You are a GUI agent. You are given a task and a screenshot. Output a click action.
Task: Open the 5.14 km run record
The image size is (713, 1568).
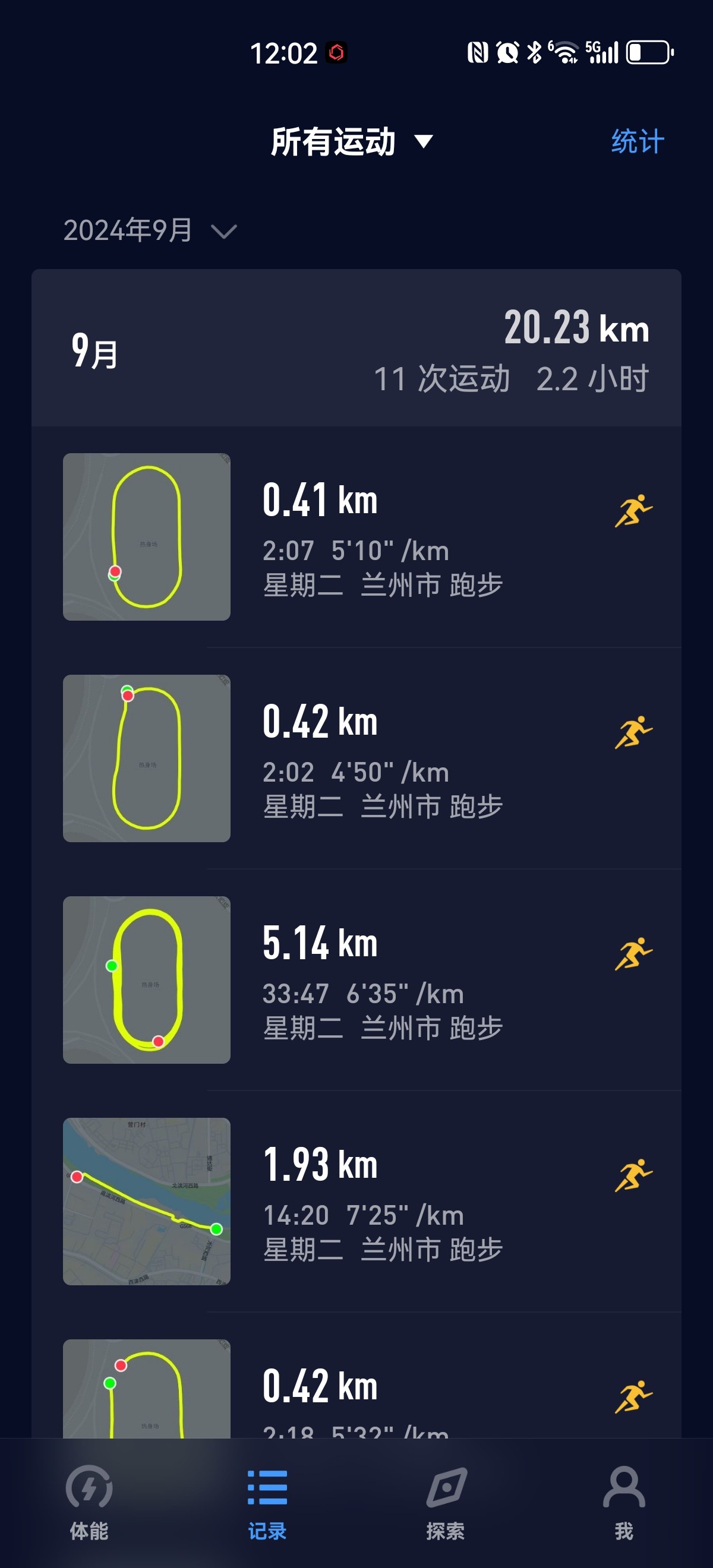(x=356, y=979)
